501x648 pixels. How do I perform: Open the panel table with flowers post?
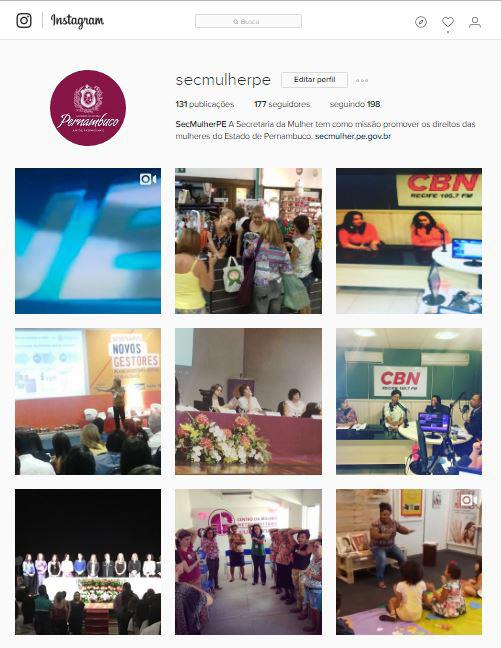point(248,401)
